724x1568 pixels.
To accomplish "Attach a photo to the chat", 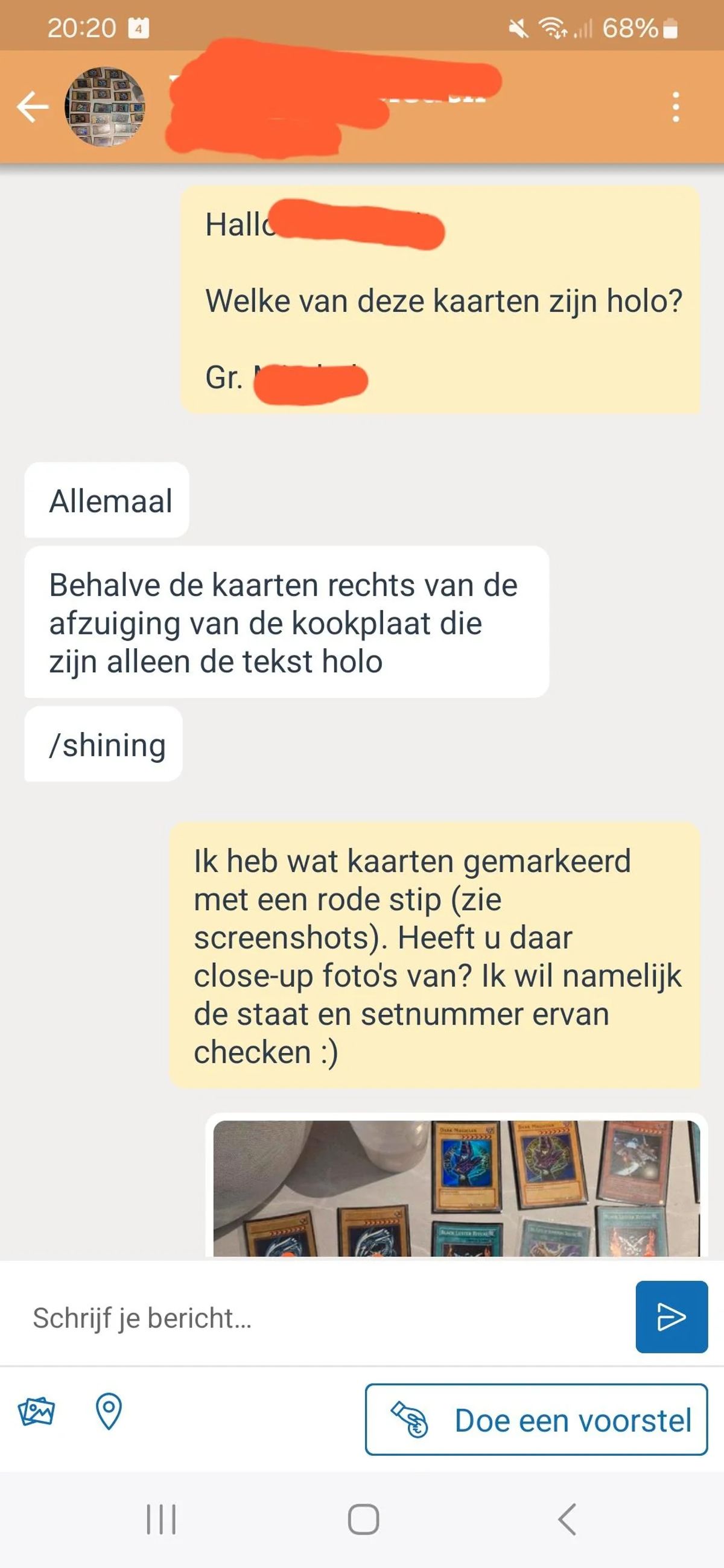I will click(x=37, y=1411).
